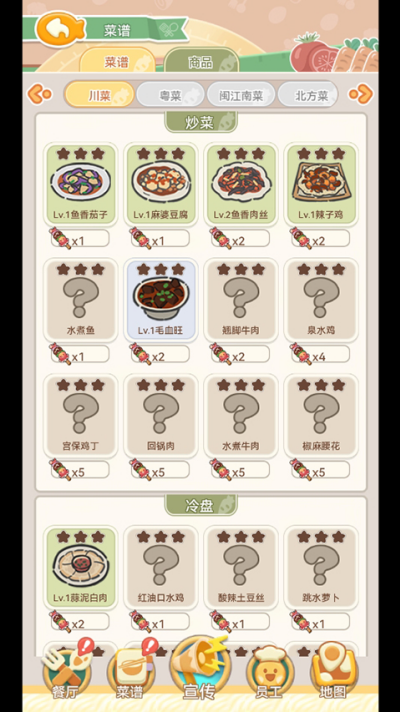Show next cuisine categories with right arrow

360,94
